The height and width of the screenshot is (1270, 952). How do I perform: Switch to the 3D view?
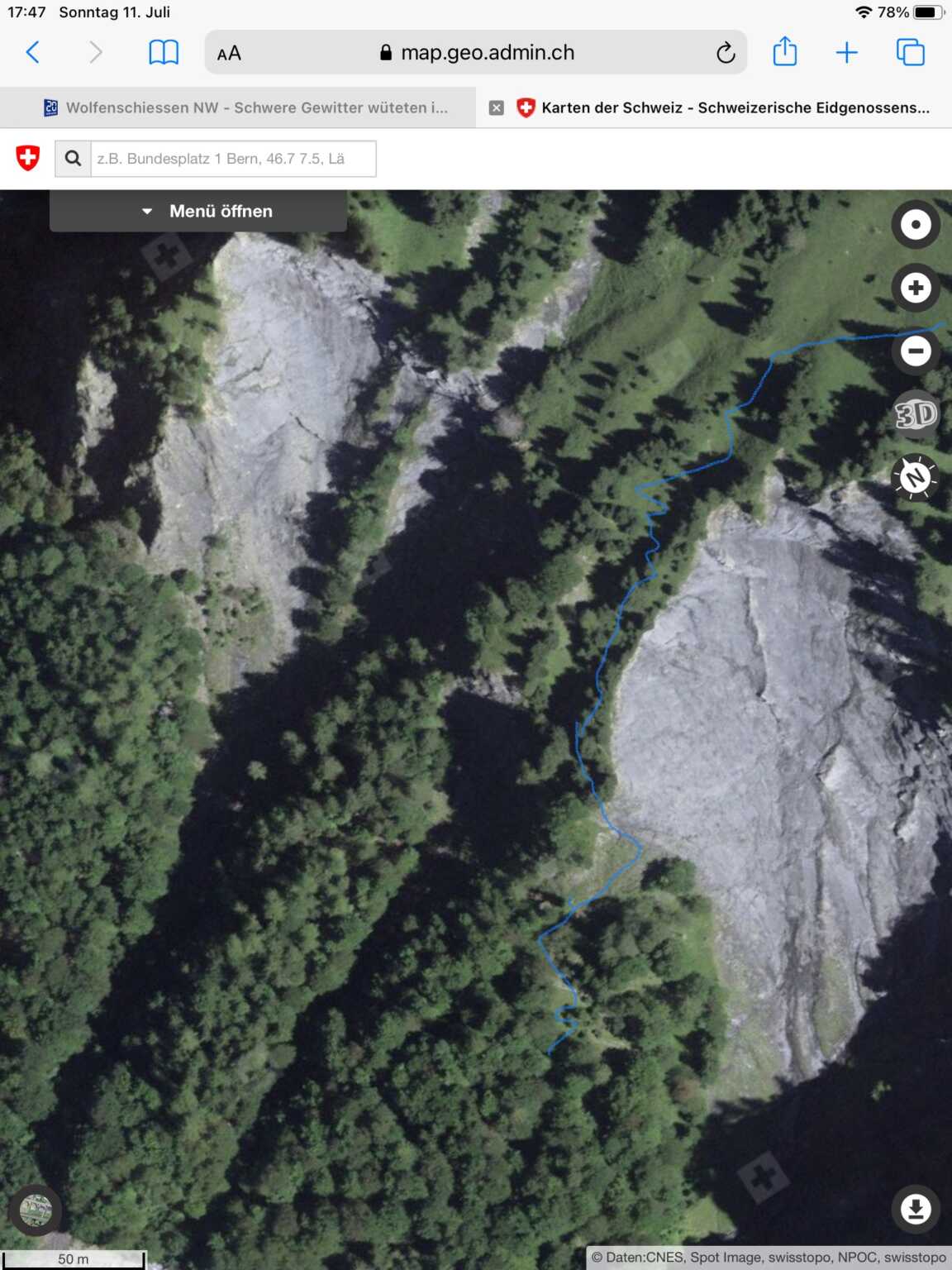point(916,414)
